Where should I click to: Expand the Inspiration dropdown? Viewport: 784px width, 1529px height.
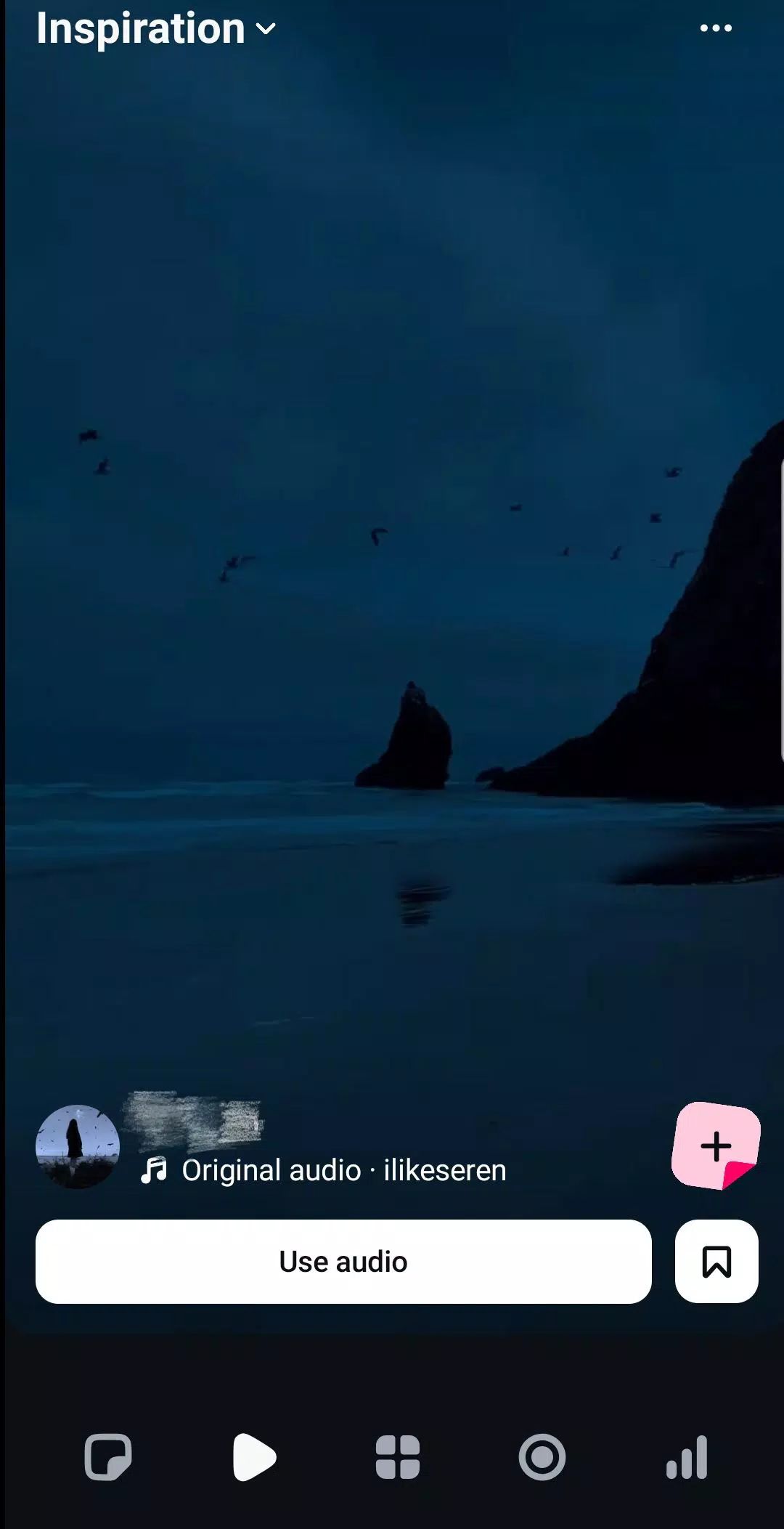click(156, 28)
